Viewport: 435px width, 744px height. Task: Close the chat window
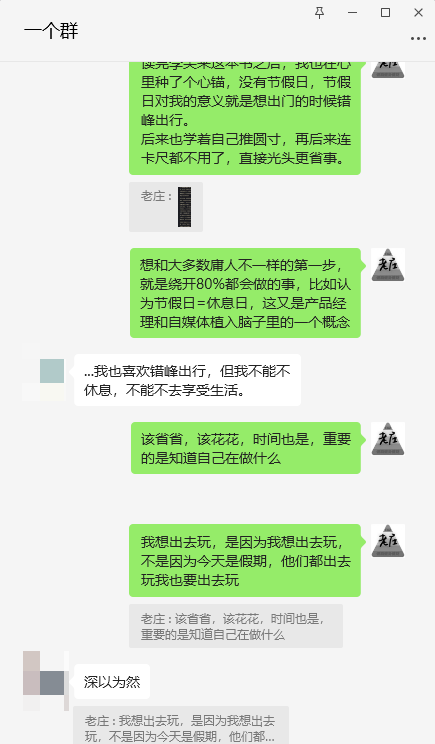pos(418,13)
